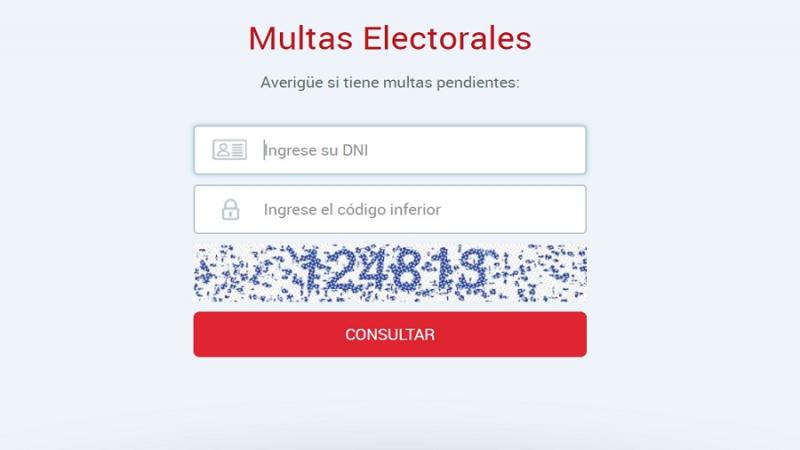Screen dimensions: 800x450
Task: Hit the red CONSULTAR button
Action: coord(390,334)
